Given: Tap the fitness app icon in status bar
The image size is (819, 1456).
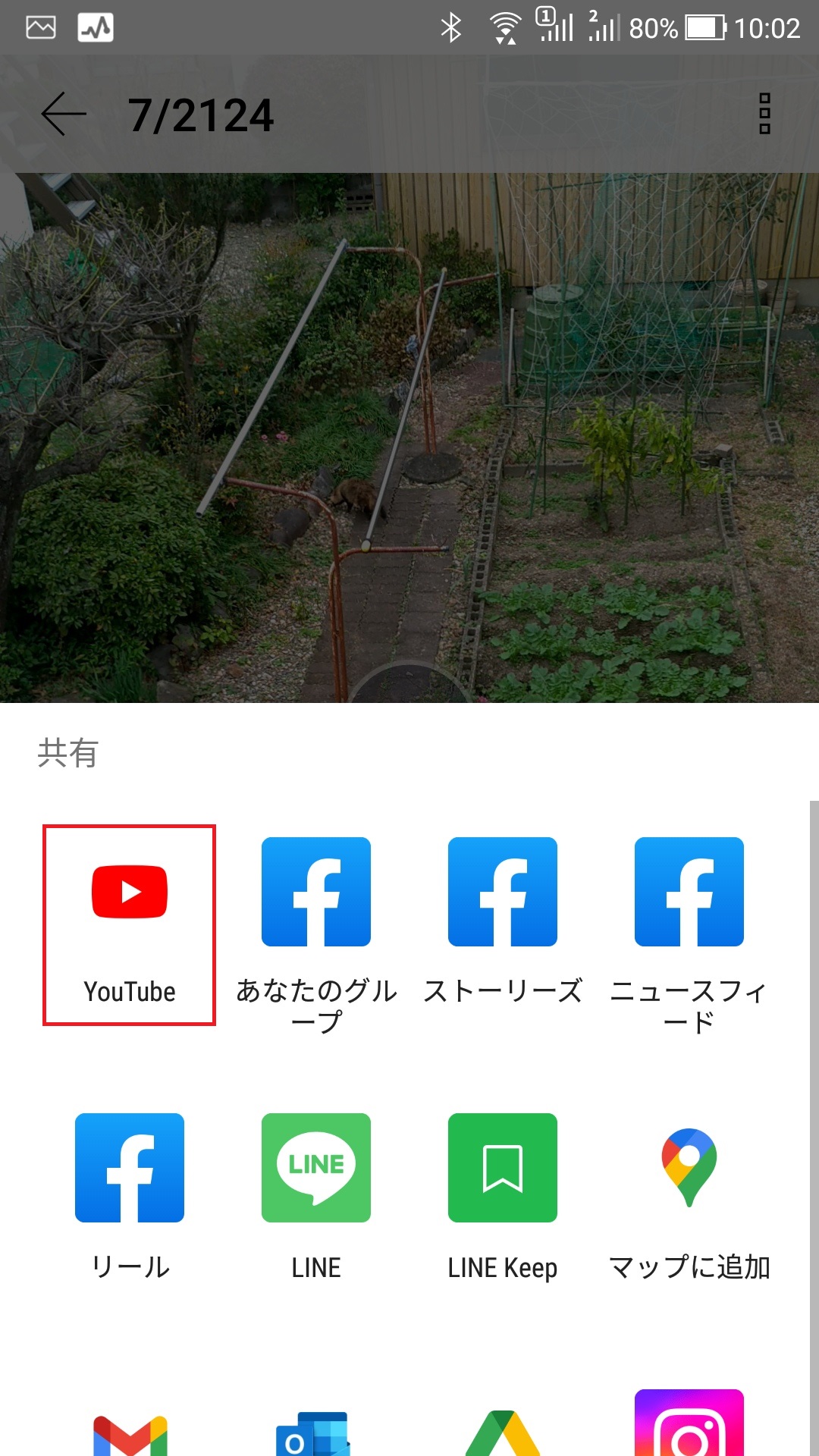Looking at the screenshot, I should click(93, 27).
